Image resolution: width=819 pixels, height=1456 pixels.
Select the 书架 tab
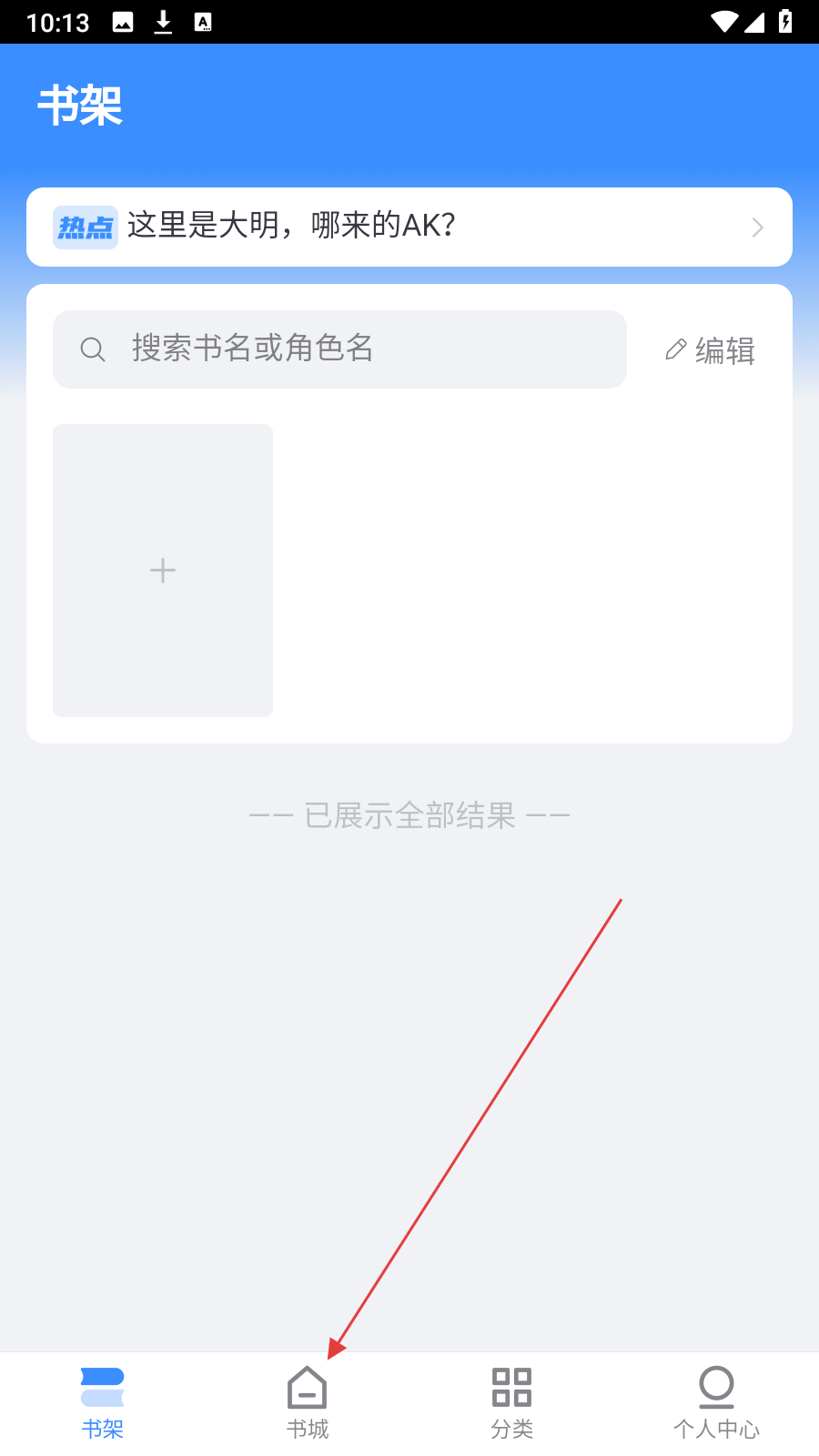point(103,1403)
